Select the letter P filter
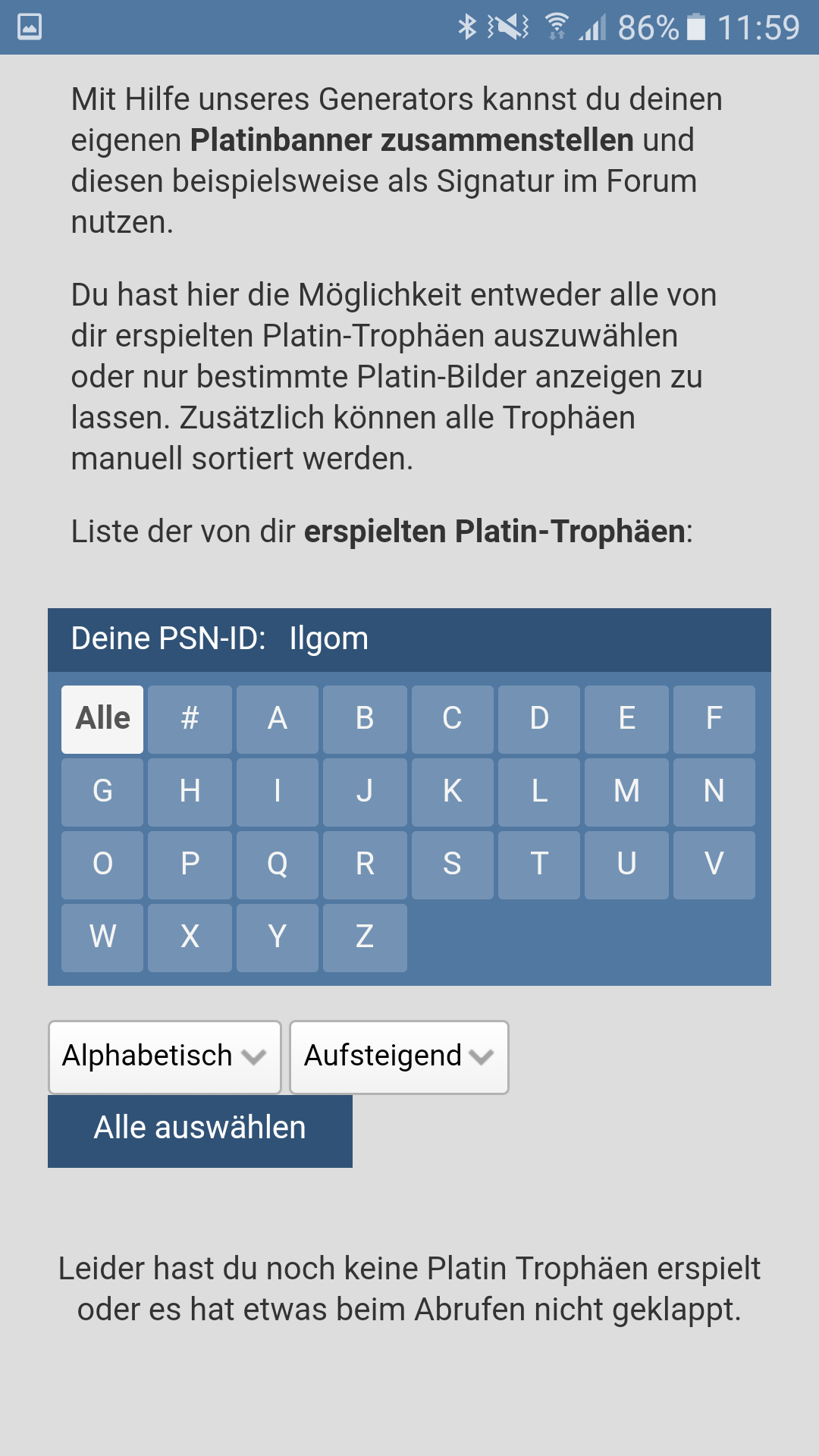This screenshot has width=819, height=1456. pos(190,864)
